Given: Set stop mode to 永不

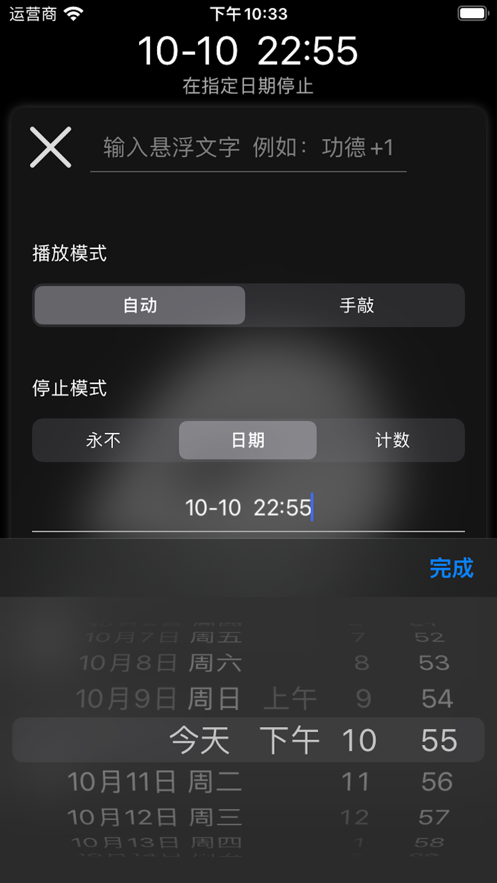Looking at the screenshot, I should click(x=104, y=440).
